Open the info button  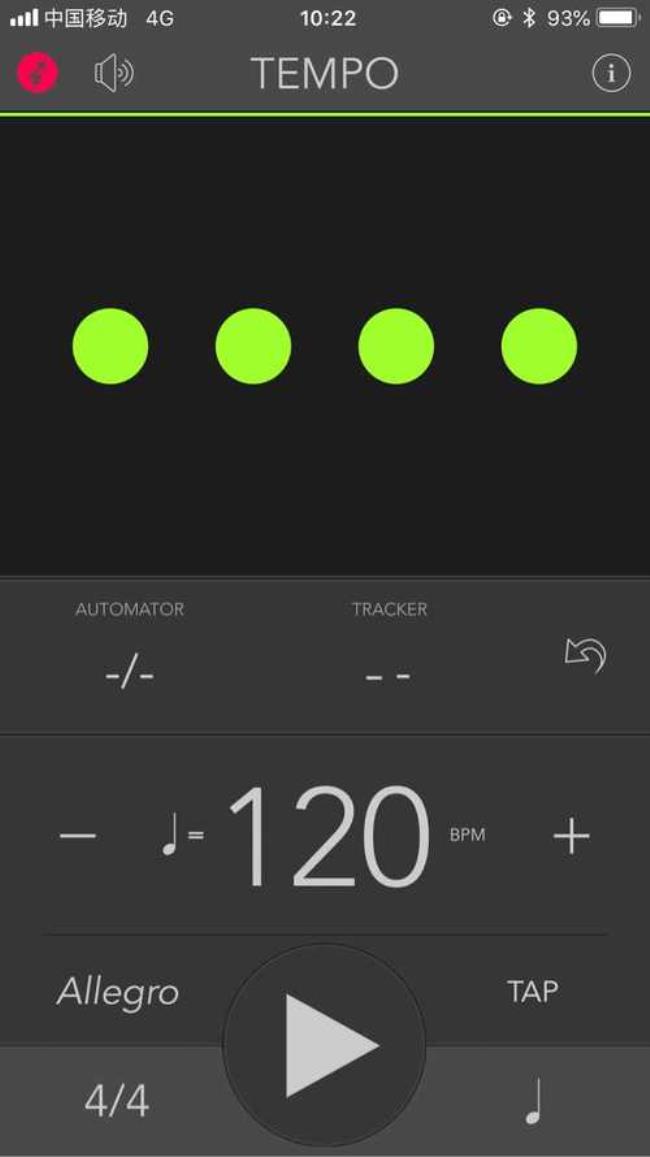click(611, 73)
